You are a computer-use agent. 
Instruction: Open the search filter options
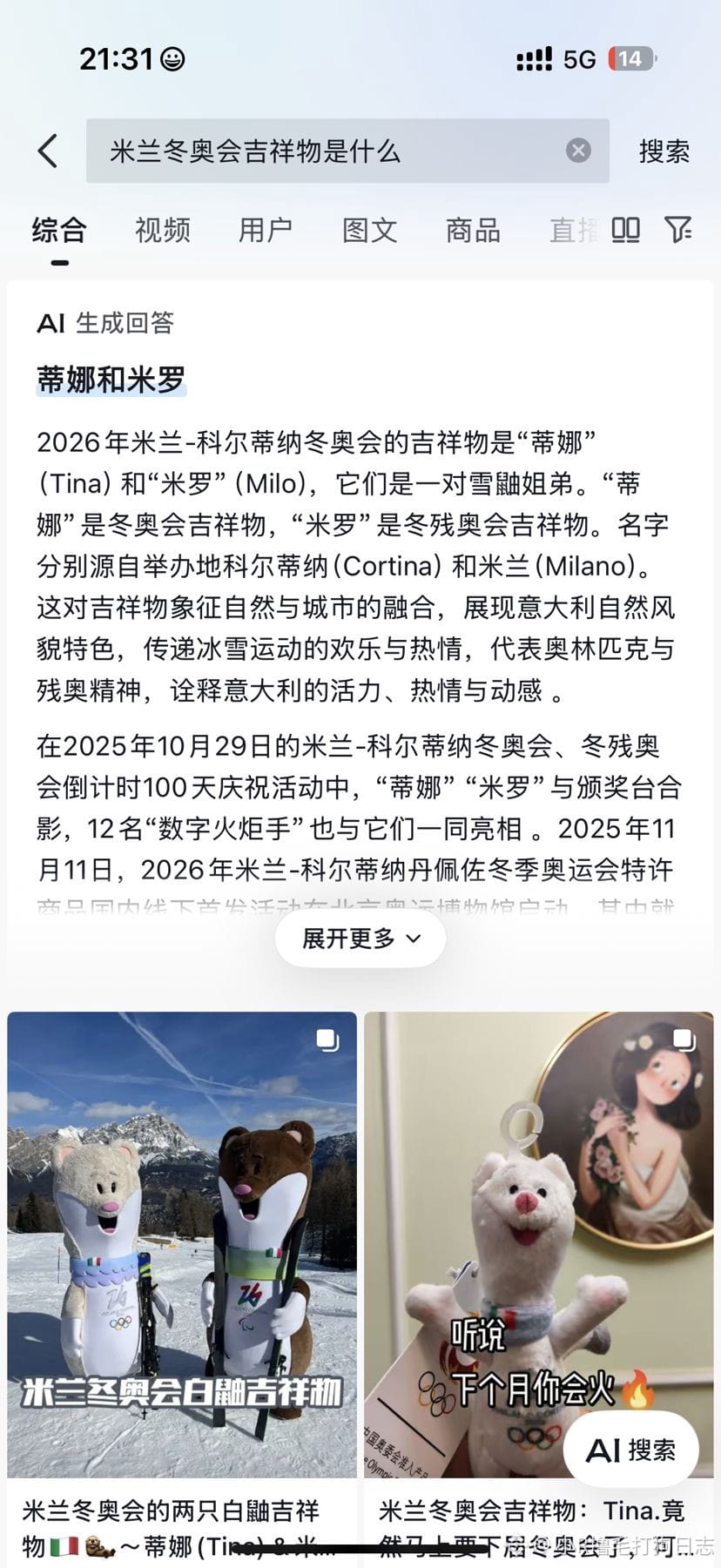point(677,230)
